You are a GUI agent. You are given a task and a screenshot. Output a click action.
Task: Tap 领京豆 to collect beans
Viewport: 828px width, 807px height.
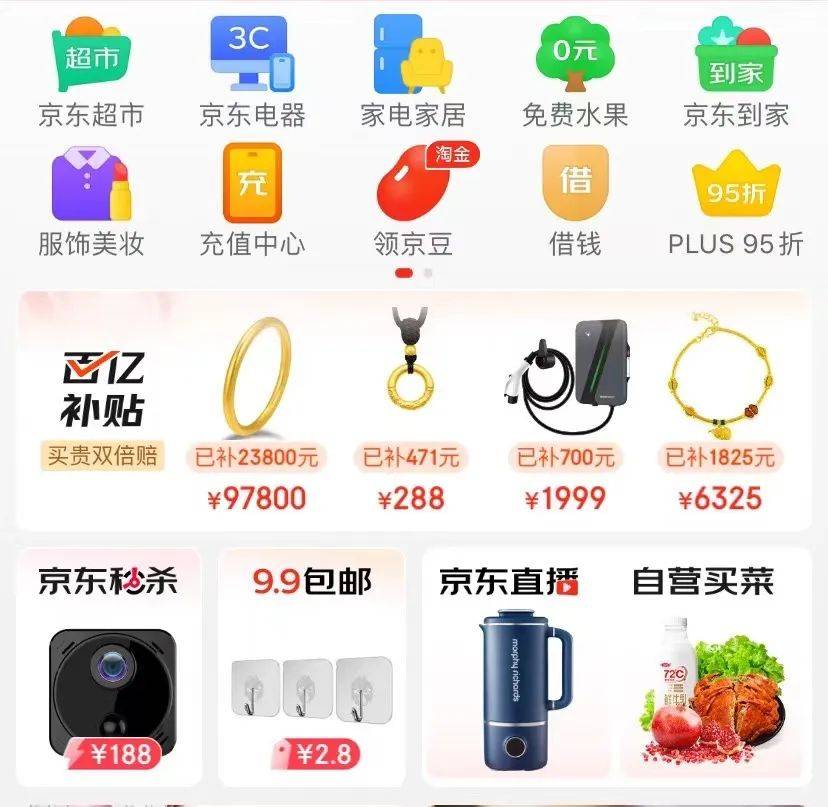coord(413,199)
